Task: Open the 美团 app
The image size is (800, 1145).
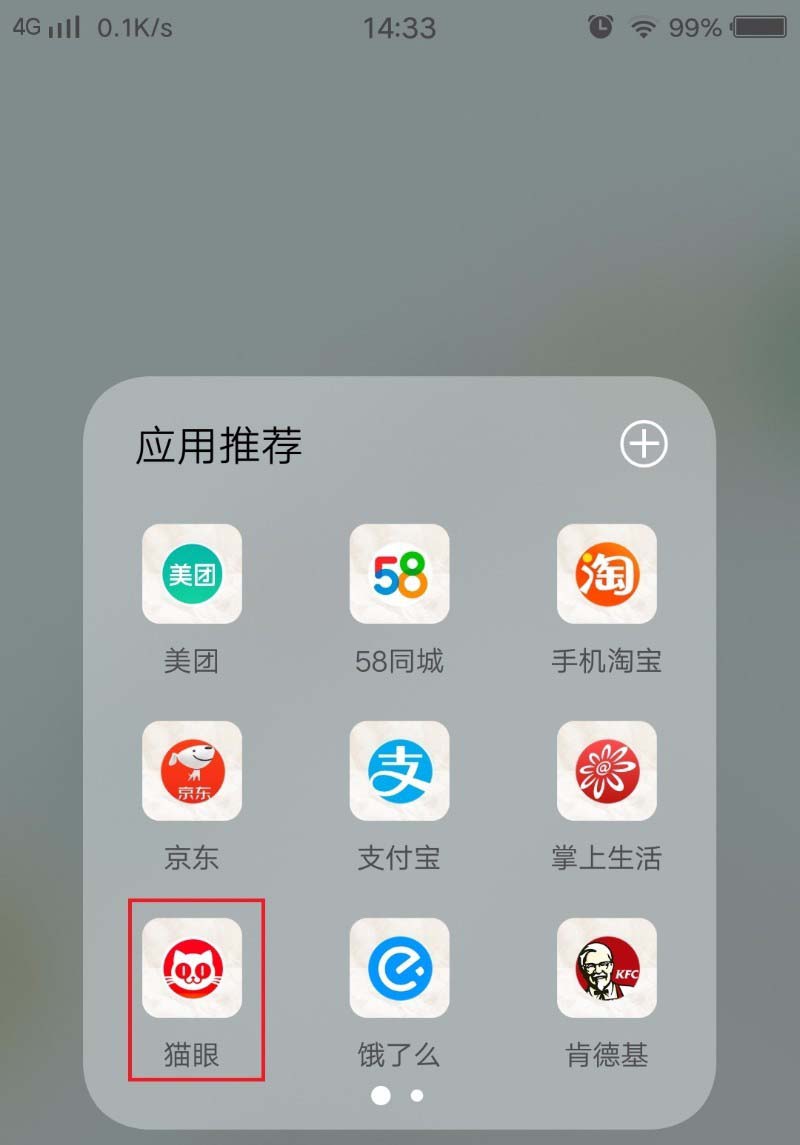Action: click(192, 575)
